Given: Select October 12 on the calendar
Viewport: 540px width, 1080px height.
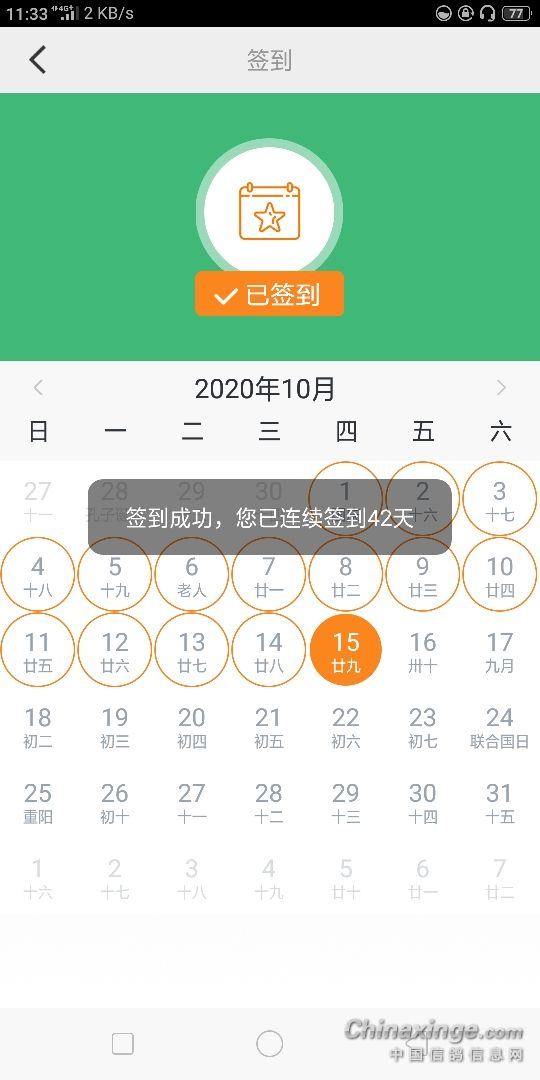Looking at the screenshot, I should pos(114,650).
